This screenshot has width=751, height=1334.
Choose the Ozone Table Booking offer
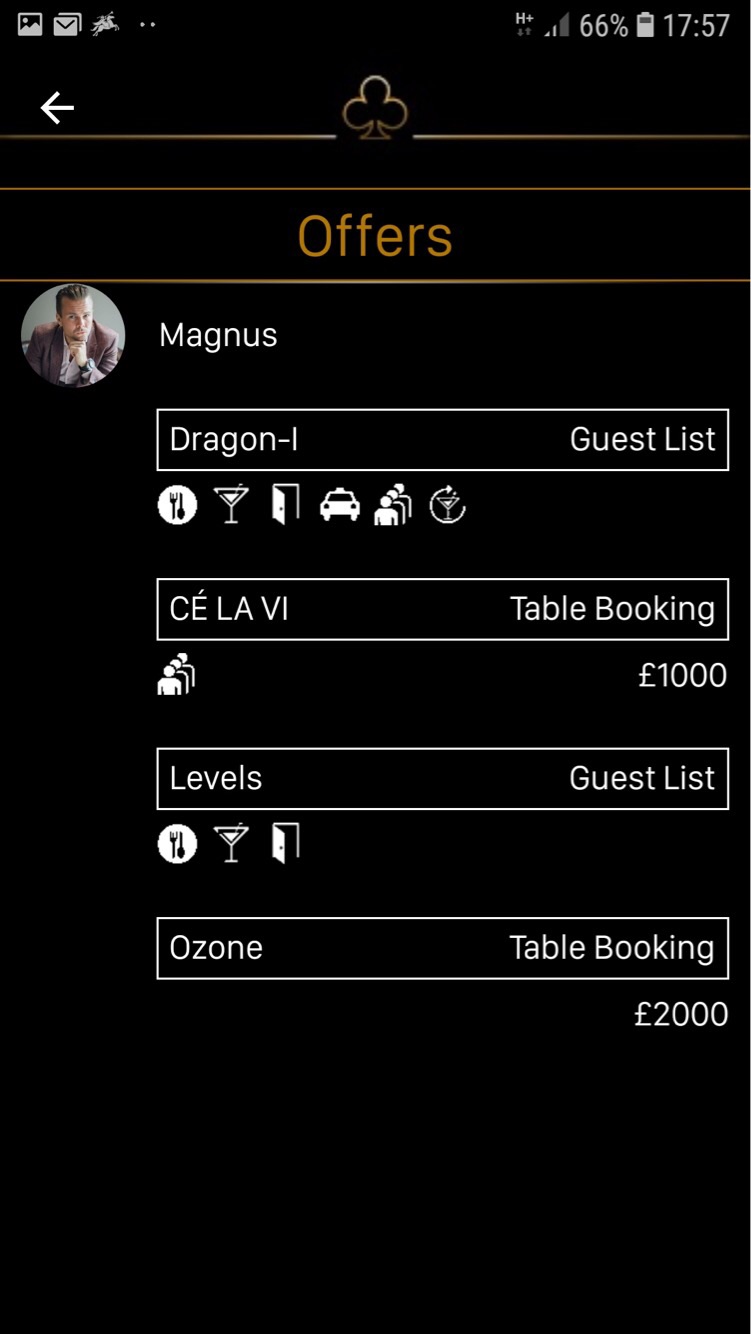[442, 948]
